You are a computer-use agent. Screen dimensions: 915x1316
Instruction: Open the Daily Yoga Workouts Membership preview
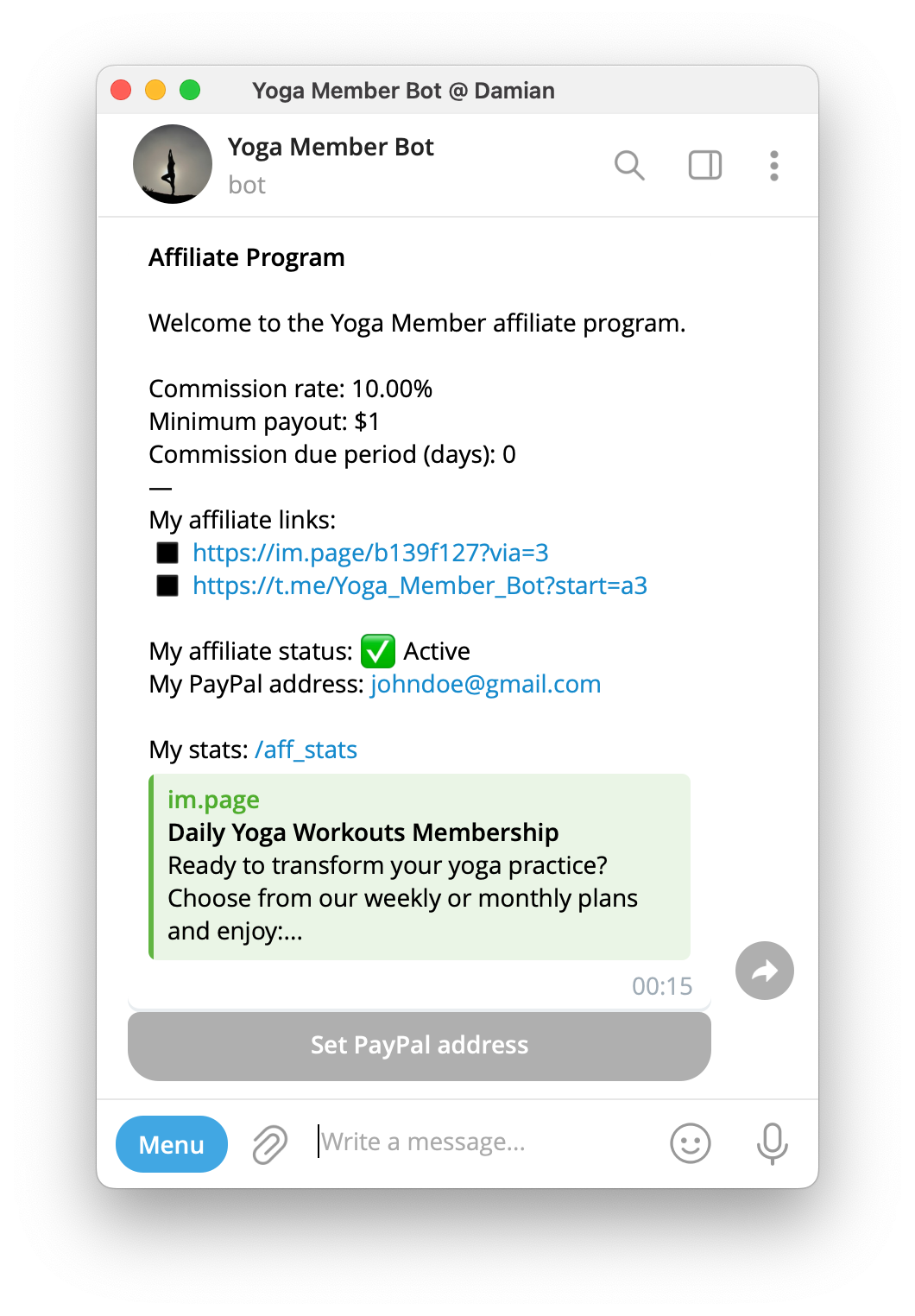tap(420, 867)
